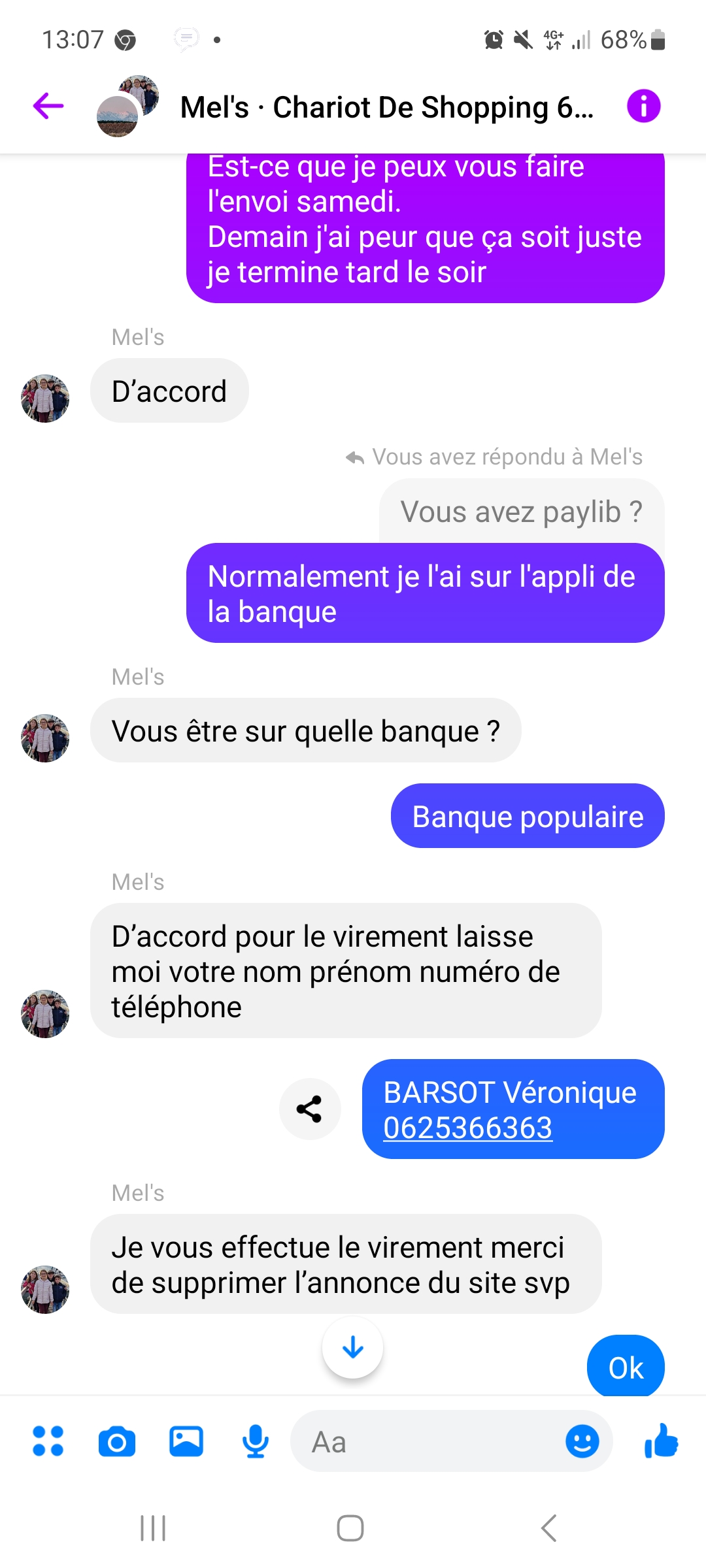
Task: Tap the phone number link 0625366363
Action: (467, 1128)
